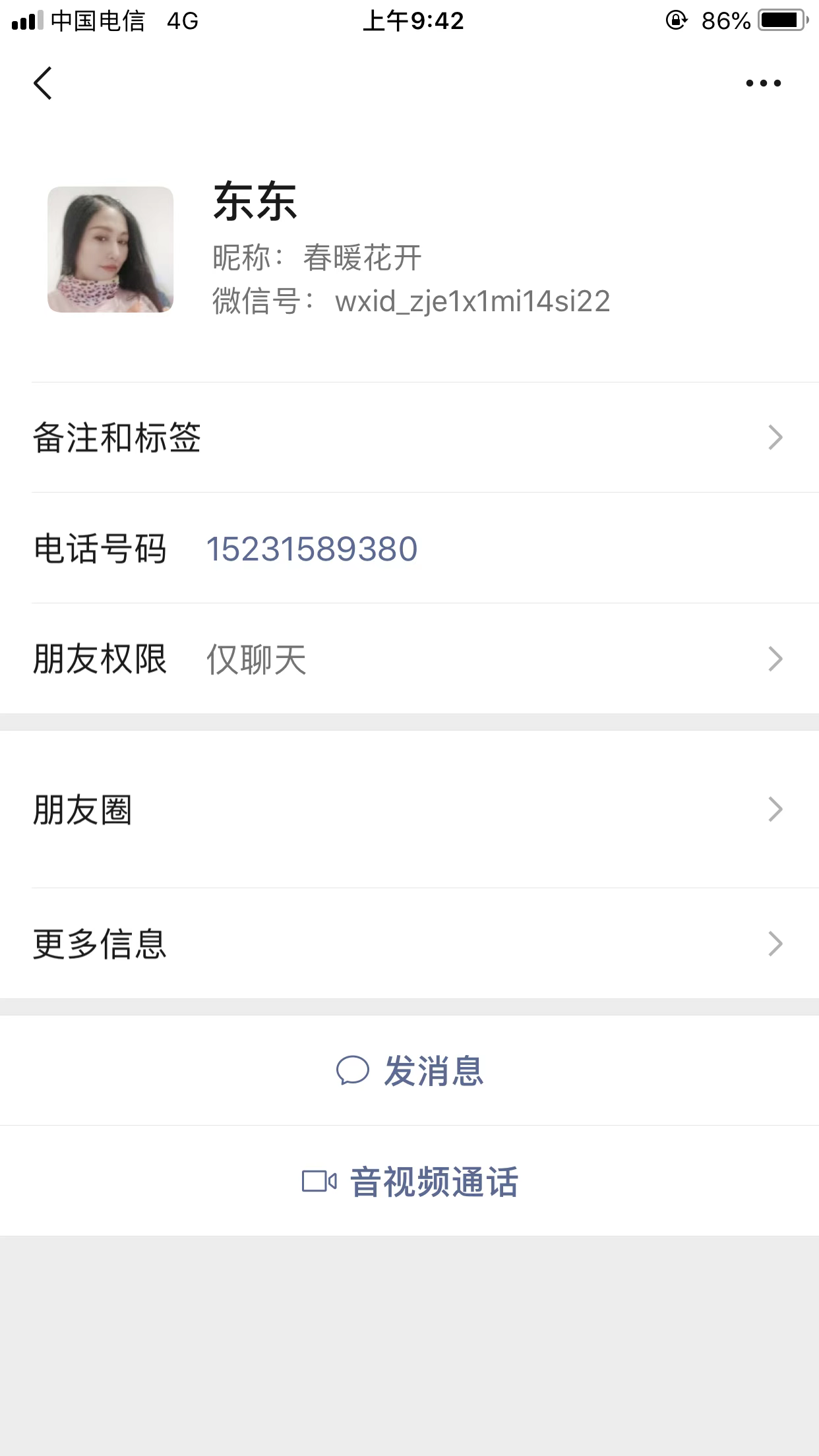Open 更多信息 for additional details
Screen dimensions: 819x1456
click(x=409, y=946)
